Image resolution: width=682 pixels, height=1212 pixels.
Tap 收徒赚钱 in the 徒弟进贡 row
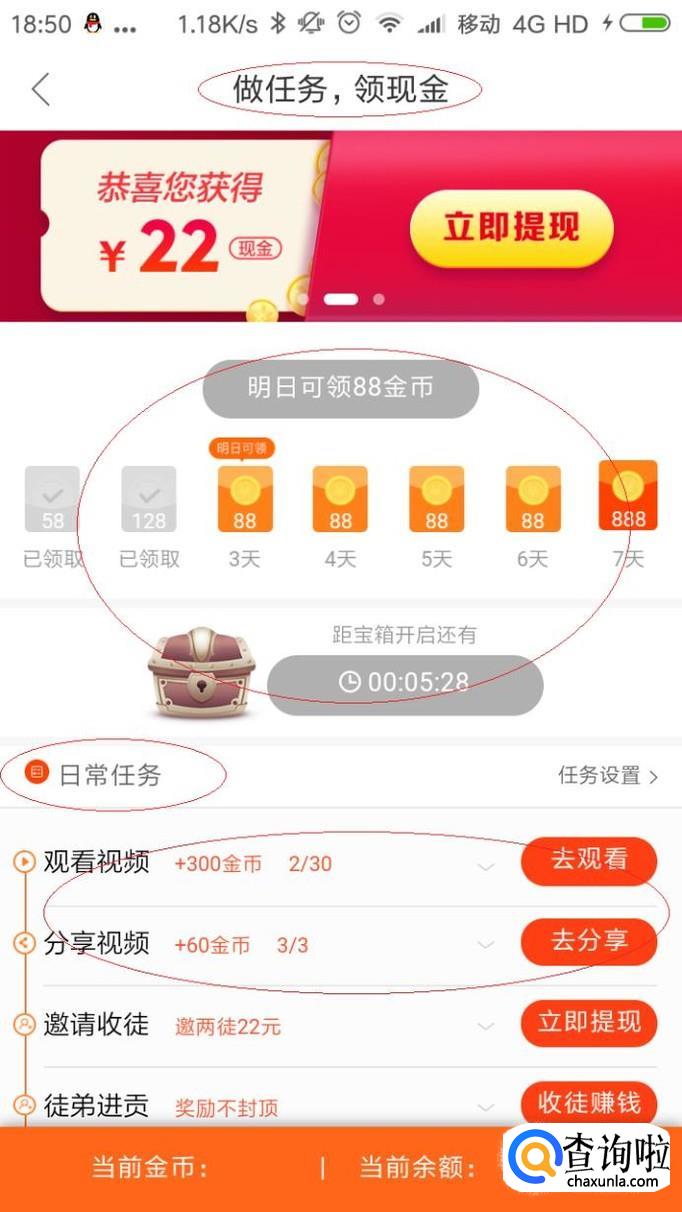[588, 1103]
